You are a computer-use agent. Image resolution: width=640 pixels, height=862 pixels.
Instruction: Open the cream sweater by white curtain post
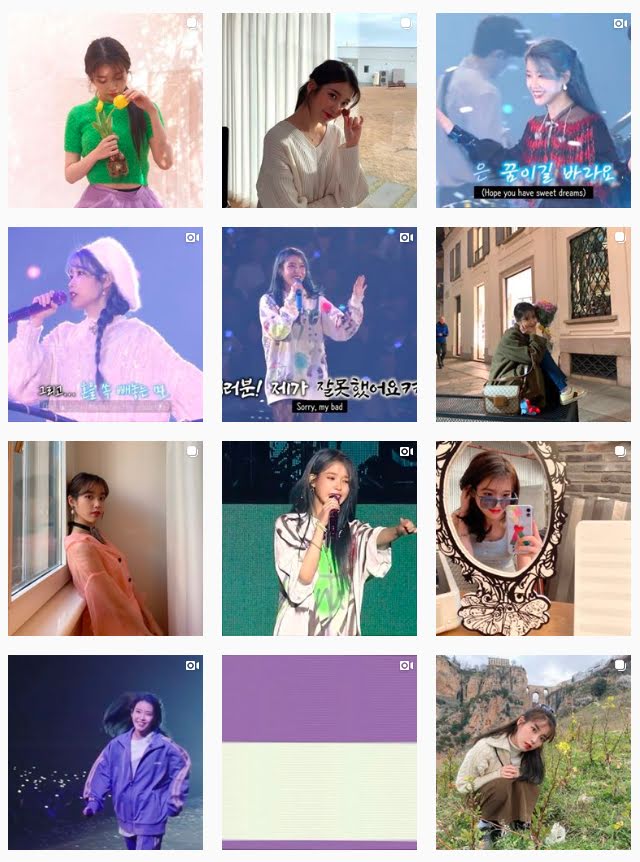pos(319,110)
